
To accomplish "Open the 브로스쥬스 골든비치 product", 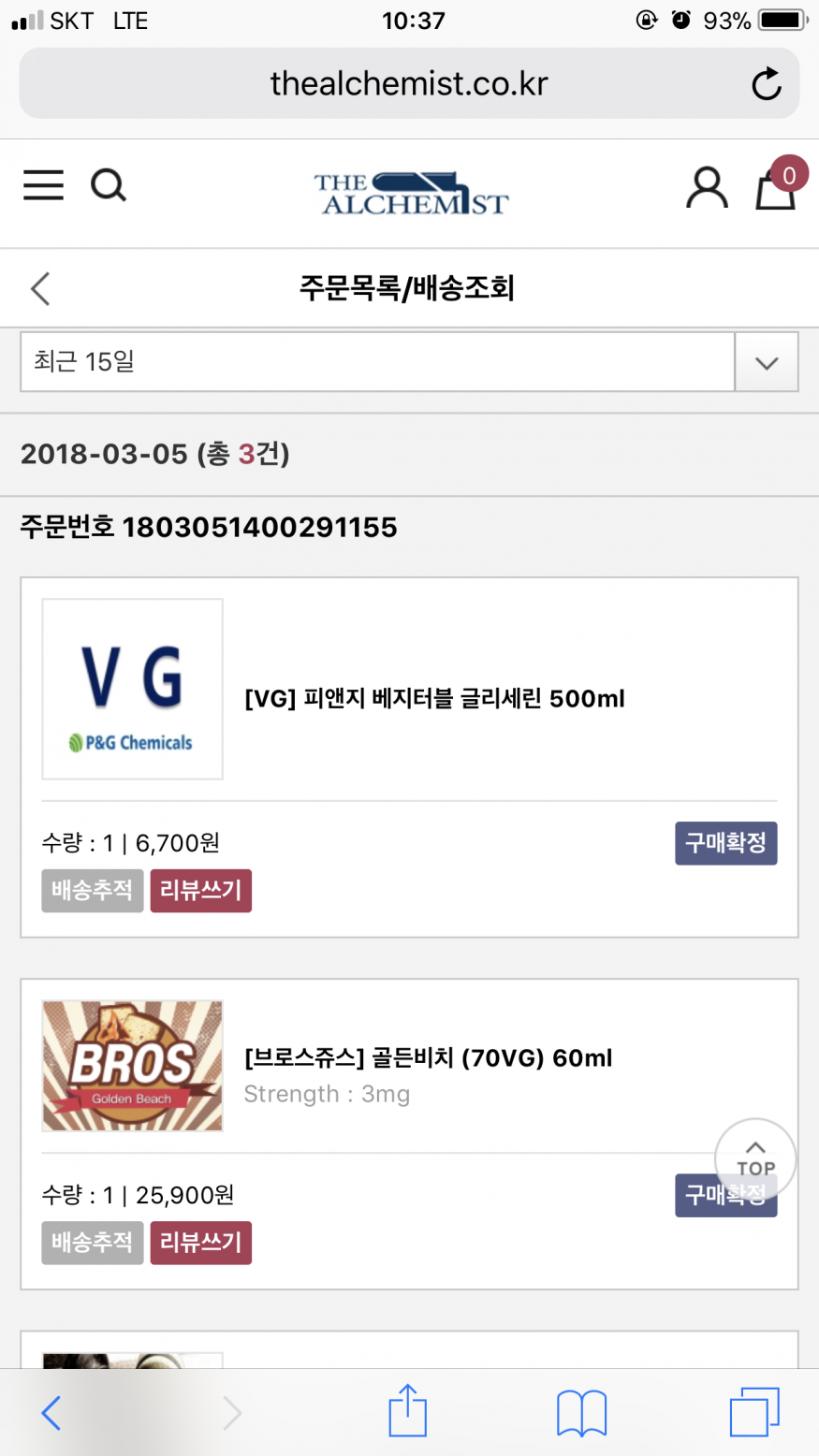I will pyautogui.click(x=428, y=1058).
